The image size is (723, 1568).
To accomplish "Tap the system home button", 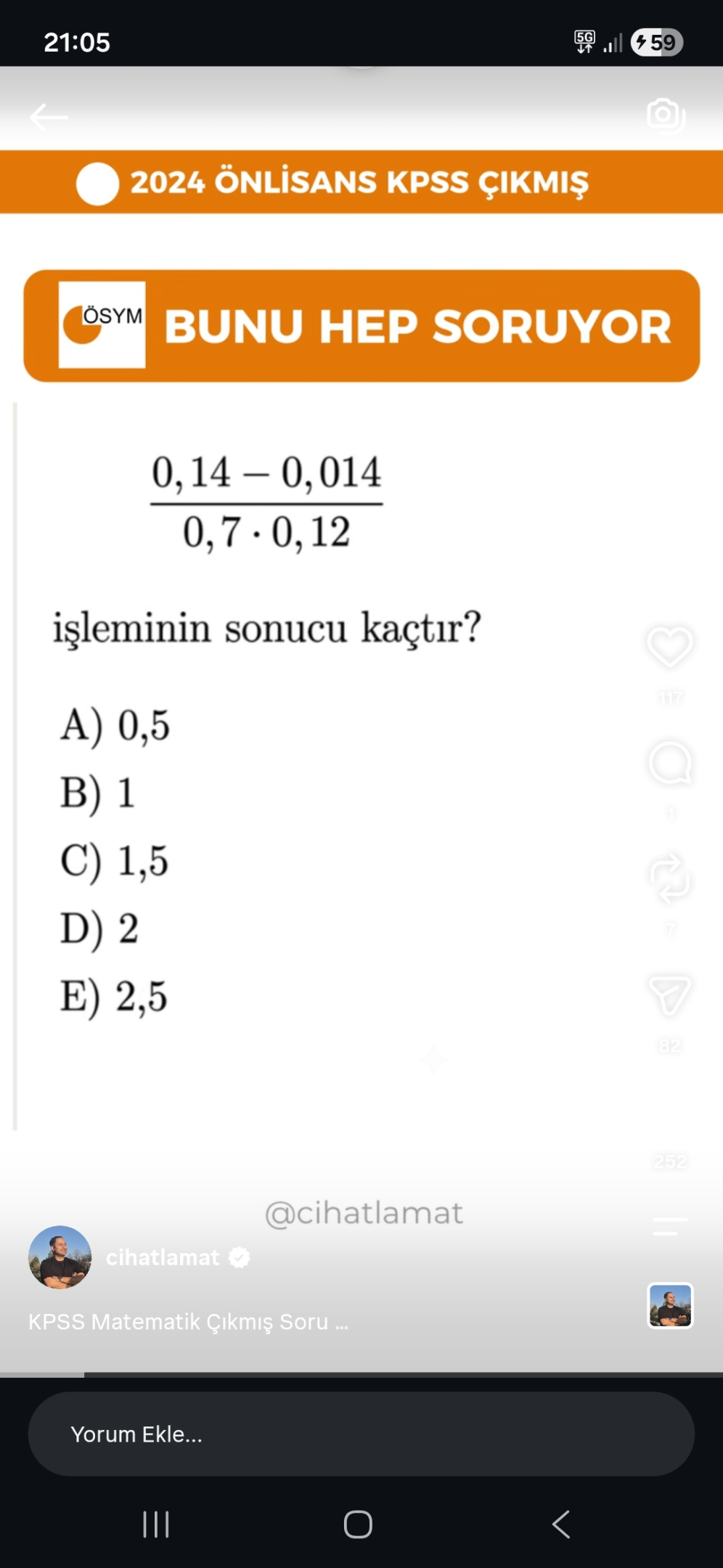I will [358, 1524].
